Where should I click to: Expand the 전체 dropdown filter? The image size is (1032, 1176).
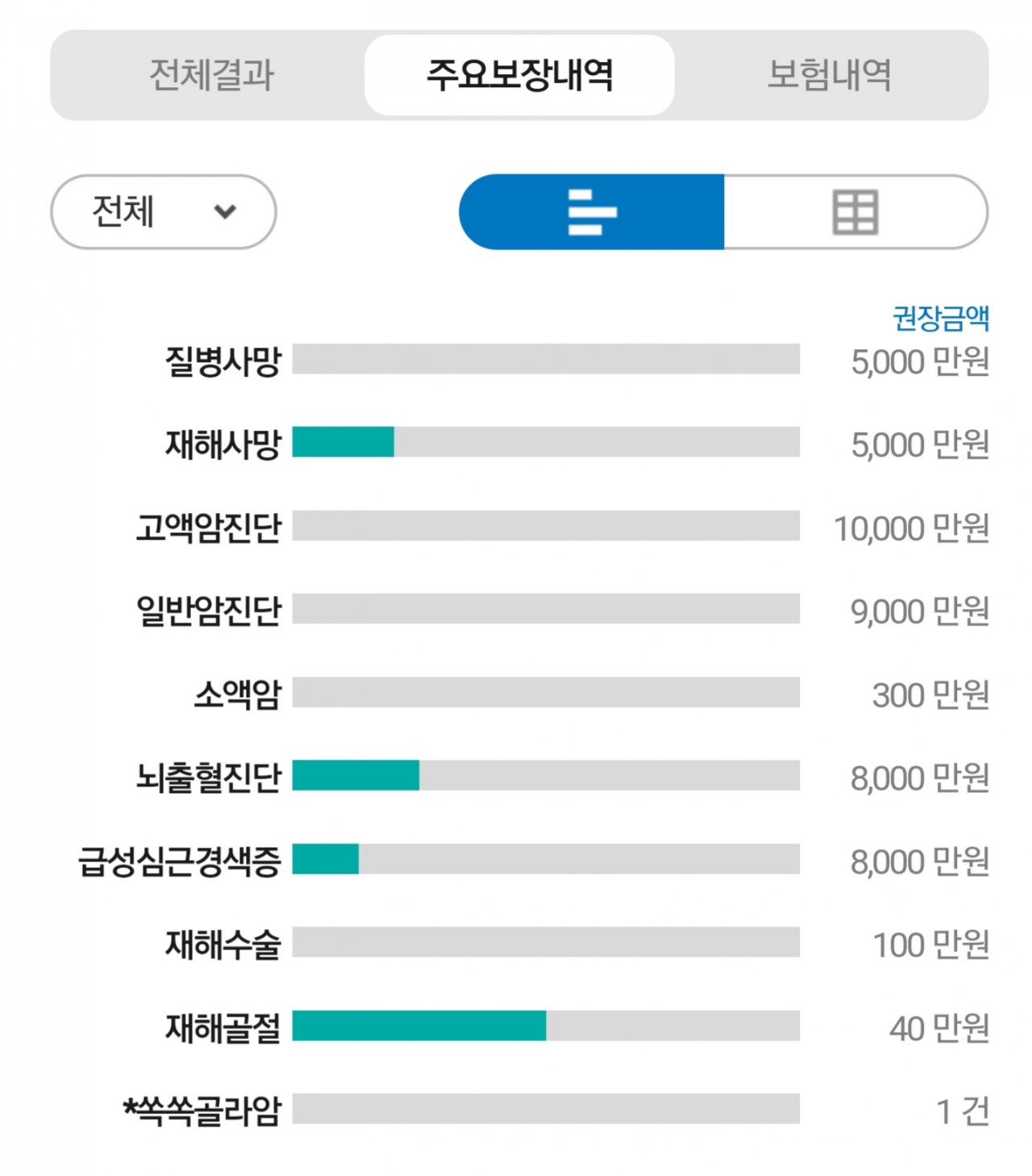pyautogui.click(x=164, y=212)
